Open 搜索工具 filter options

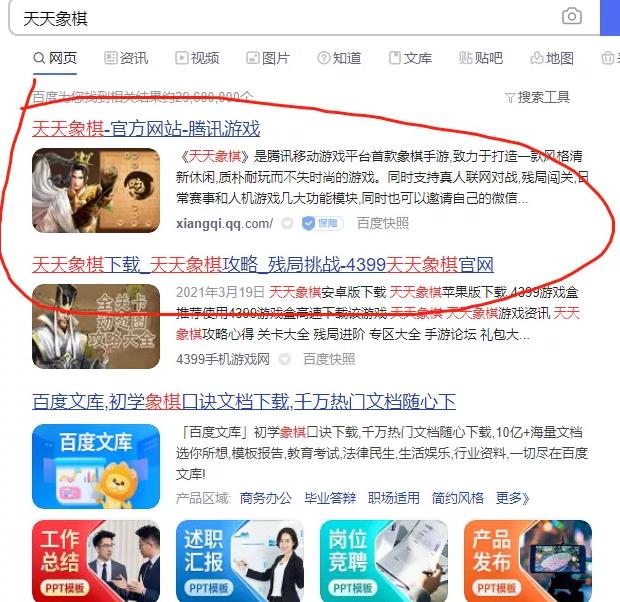[x=537, y=97]
